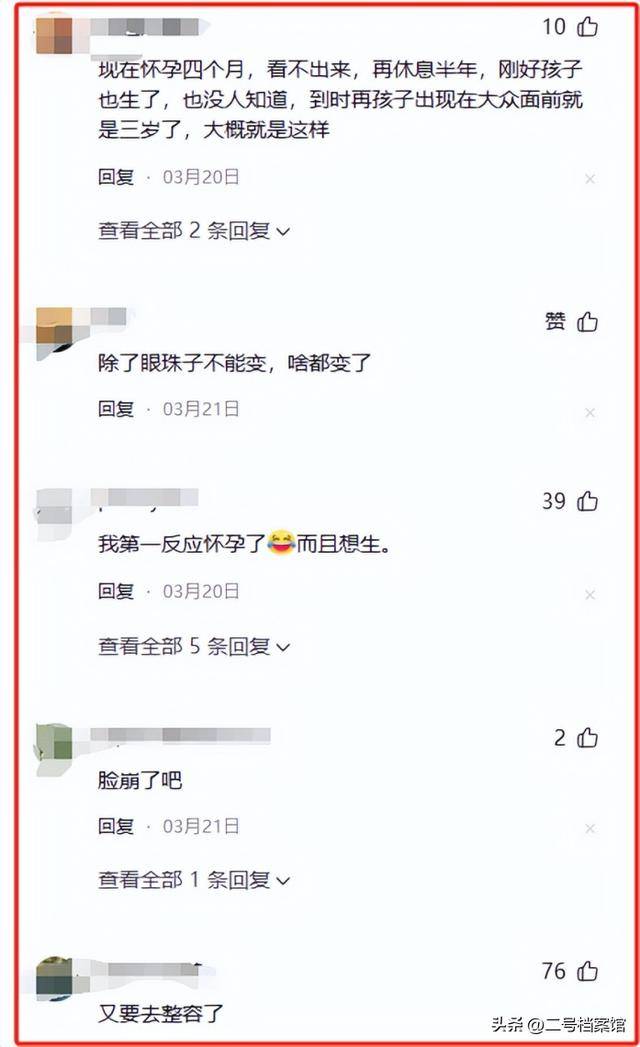Like the comment about being four months pregnant
This screenshot has width=640, height=1047.
pos(588,27)
